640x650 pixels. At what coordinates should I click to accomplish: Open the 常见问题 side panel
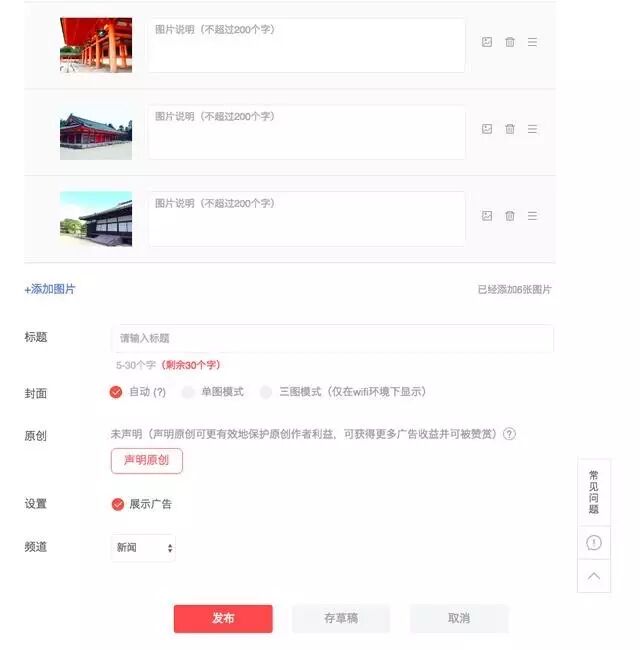pyautogui.click(x=594, y=492)
